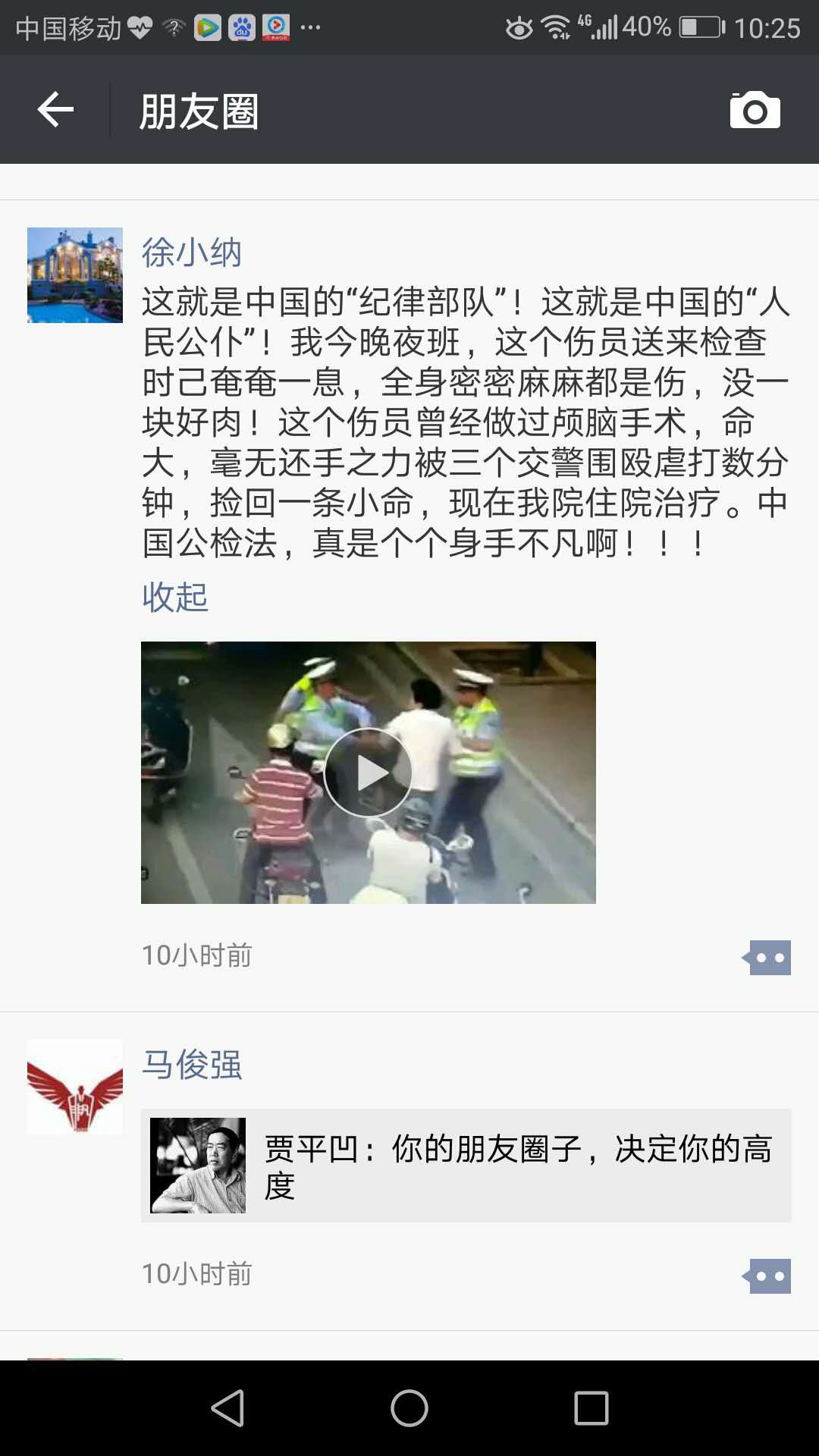
Task: Open the comment menu under 马俊强's post
Action: [x=767, y=1276]
